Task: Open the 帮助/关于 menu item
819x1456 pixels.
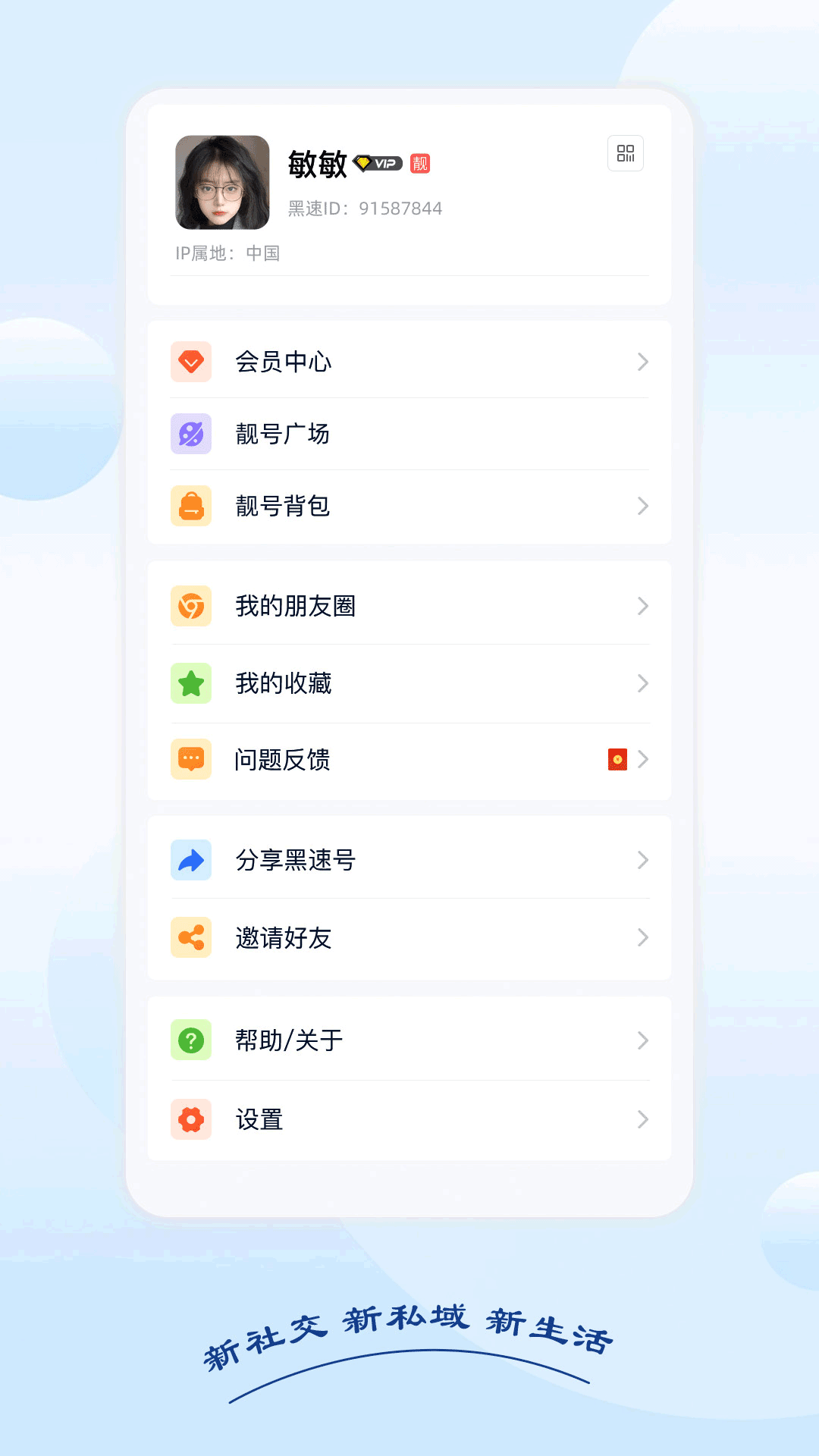Action: 288,1040
